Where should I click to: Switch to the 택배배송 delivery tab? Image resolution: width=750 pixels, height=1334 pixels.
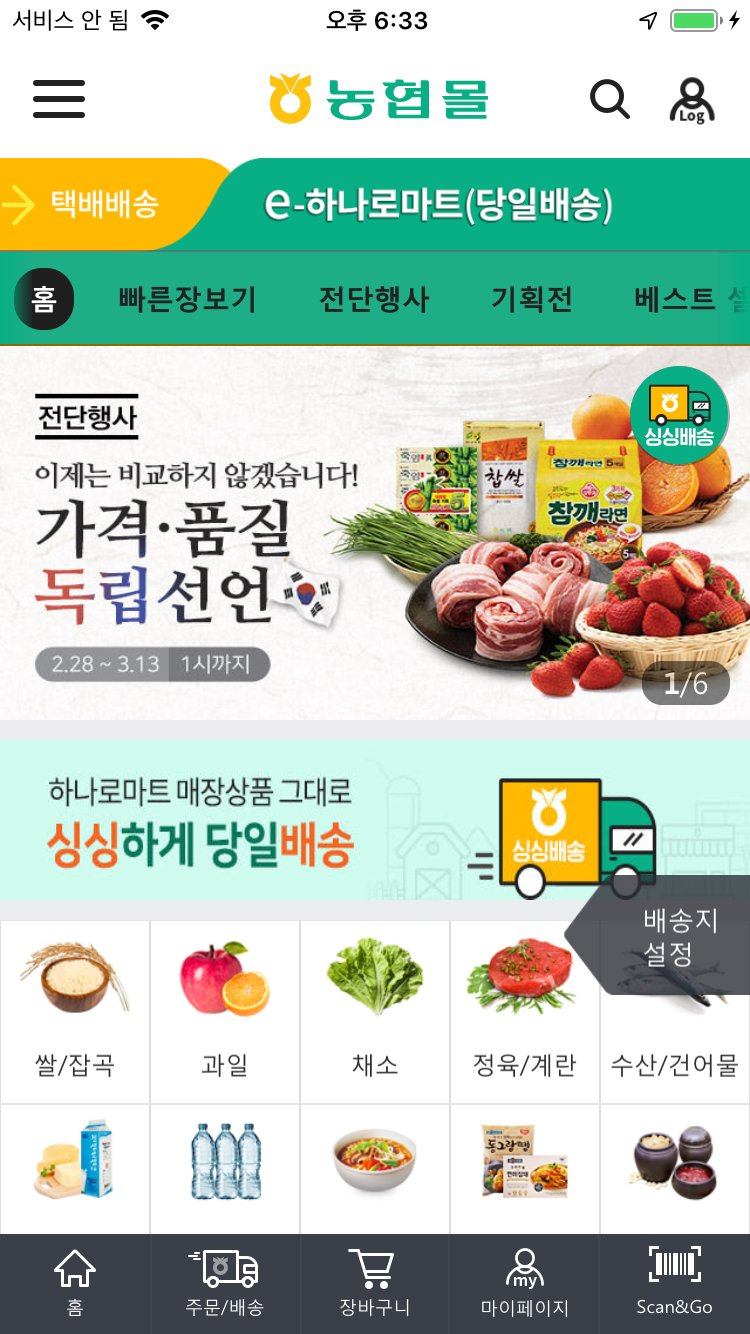click(95, 205)
